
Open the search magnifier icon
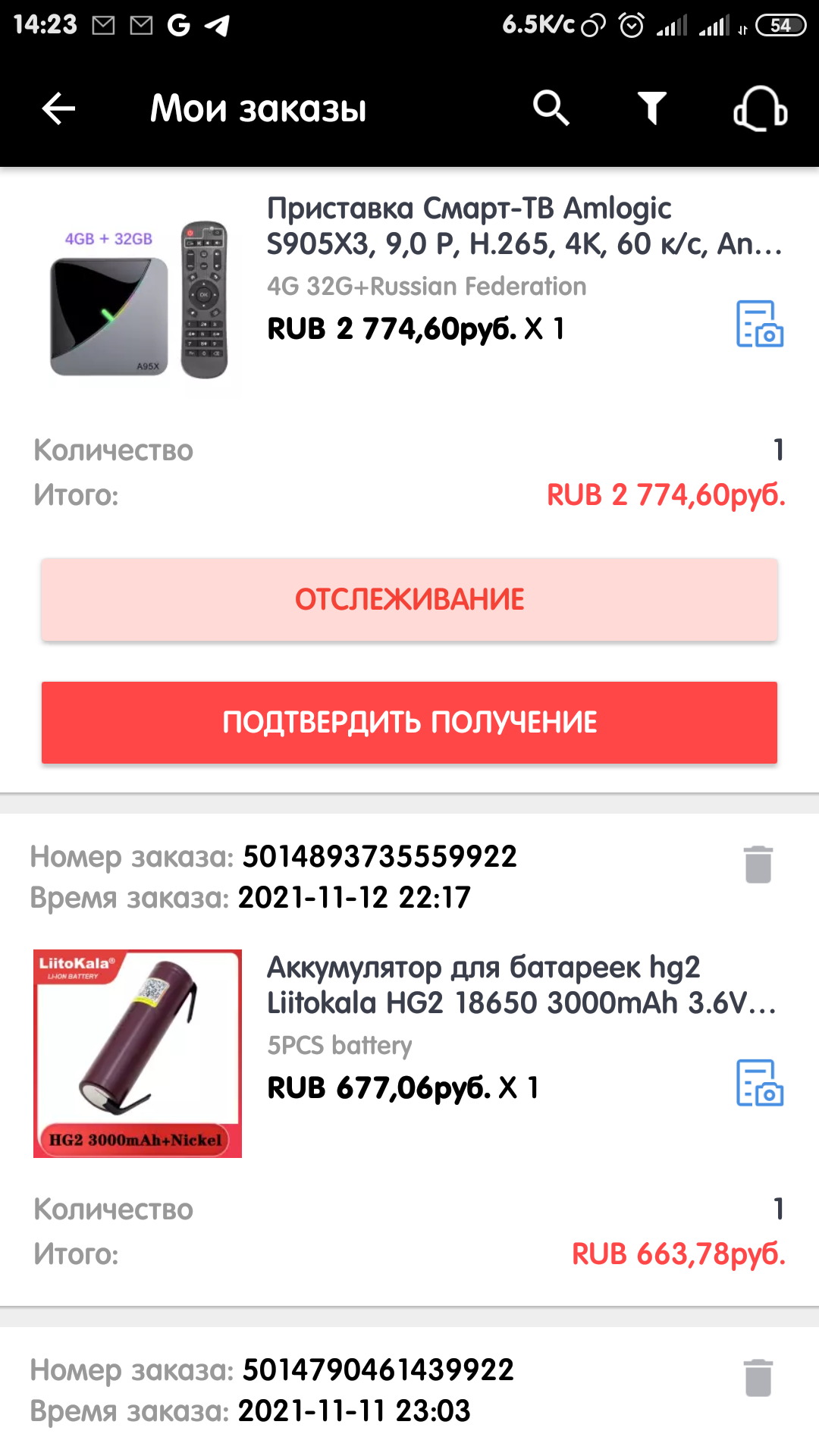[x=551, y=108]
